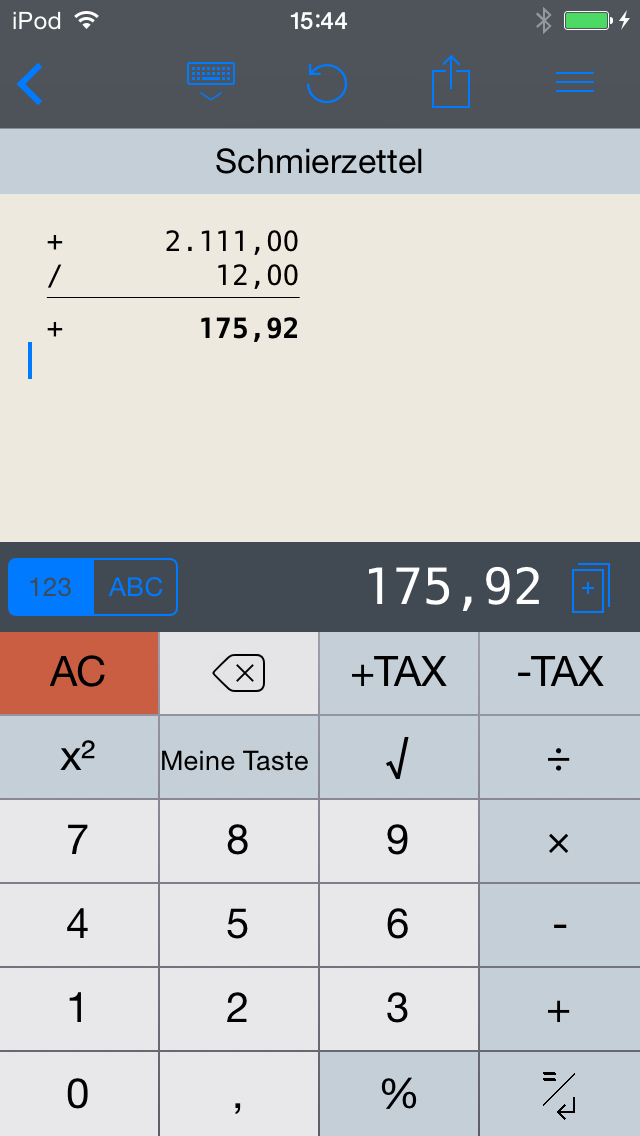The height and width of the screenshot is (1136, 640).
Task: Tap the equals/enter key
Action: click(x=559, y=1095)
